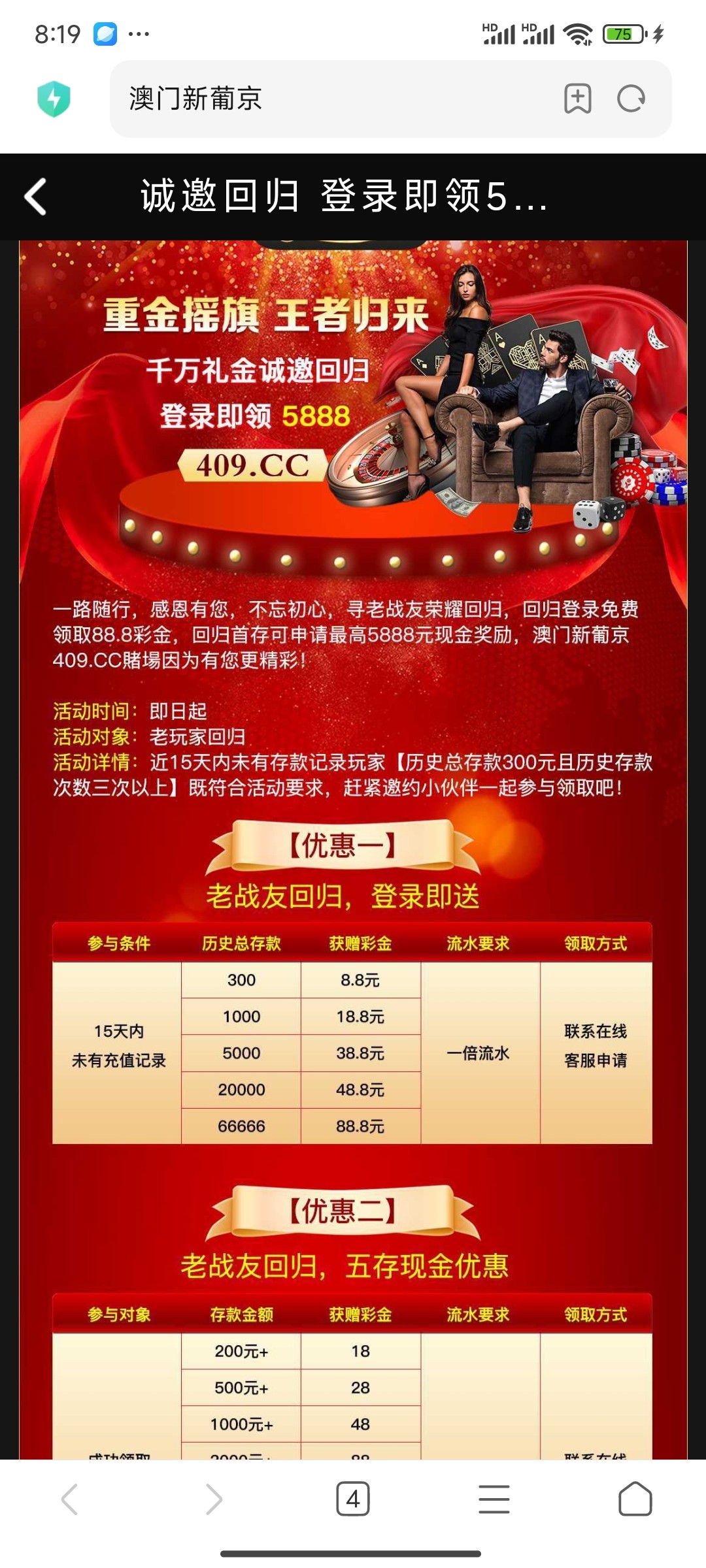
Task: Reload the page with the refresh icon
Action: 631,99
